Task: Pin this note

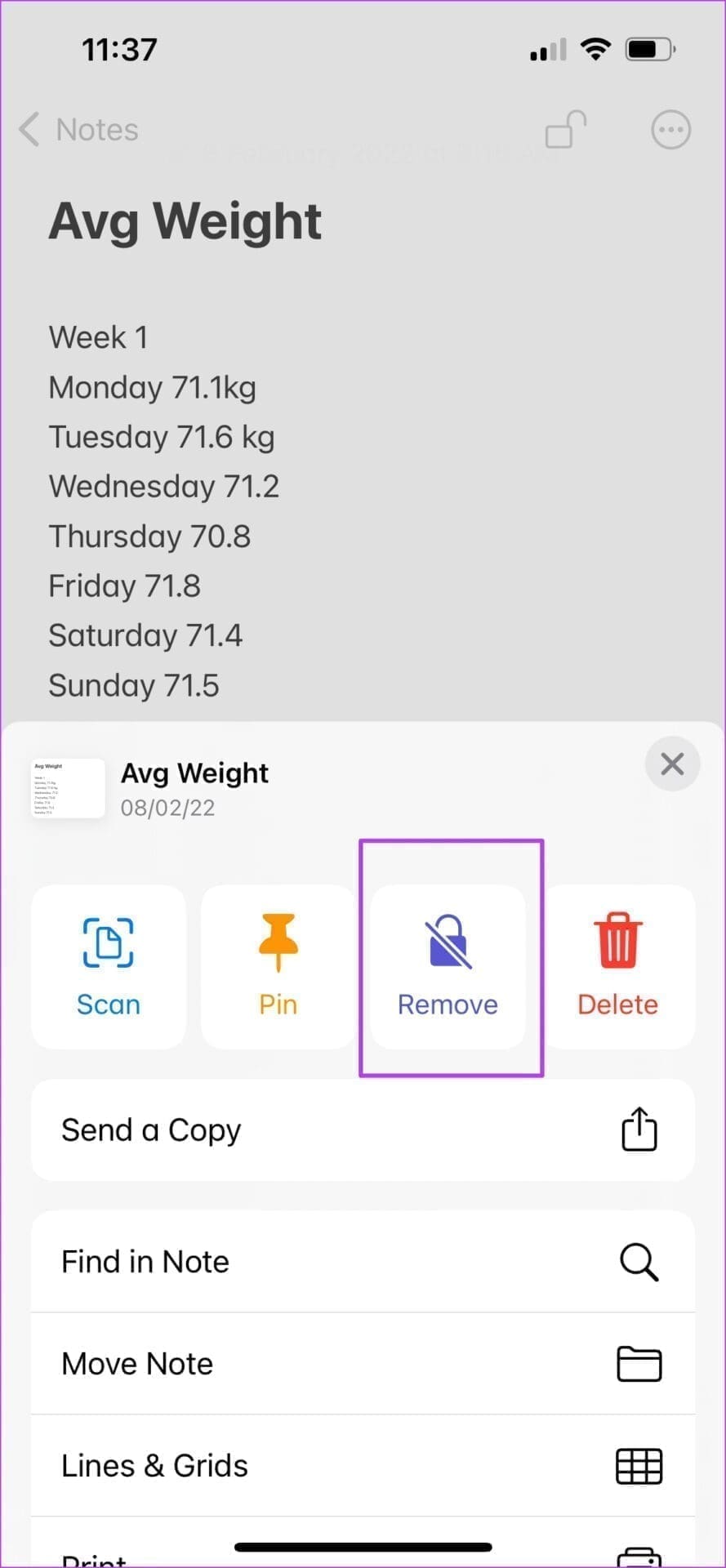Action: point(278,966)
